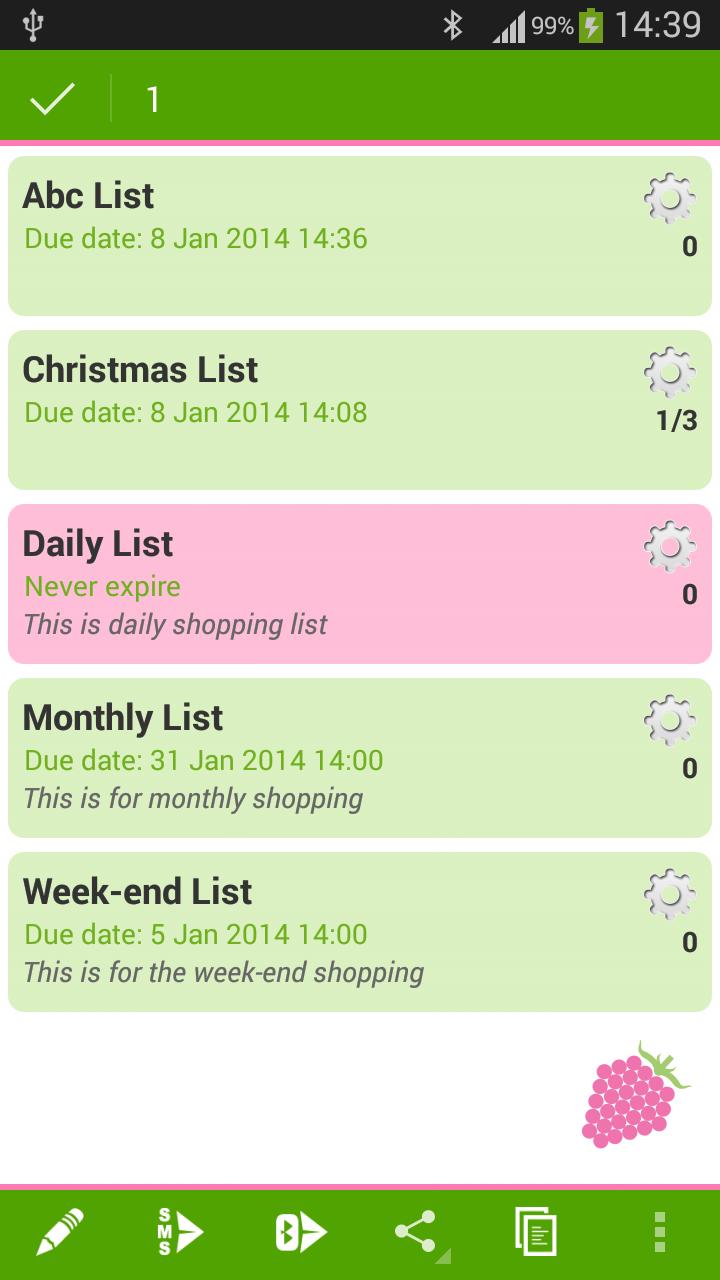Image resolution: width=720 pixels, height=1280 pixels.
Task: Tap the selection count number one
Action: click(x=152, y=98)
